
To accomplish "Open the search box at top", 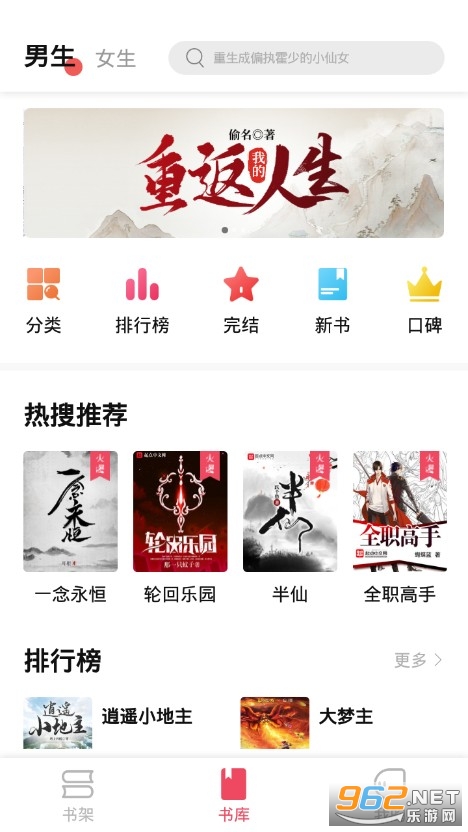I will pyautogui.click(x=306, y=58).
